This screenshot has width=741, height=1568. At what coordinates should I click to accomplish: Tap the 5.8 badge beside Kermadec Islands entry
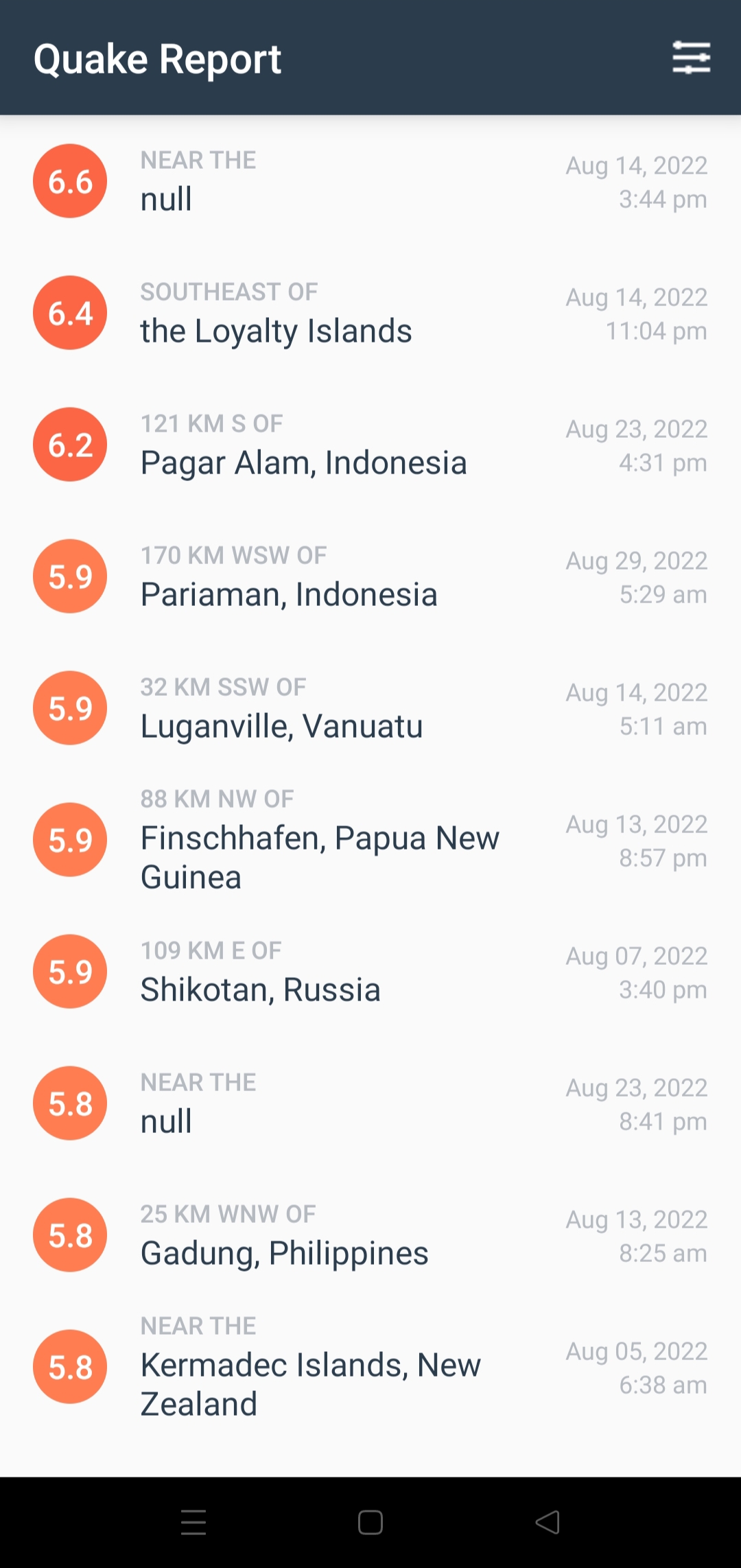69,1366
